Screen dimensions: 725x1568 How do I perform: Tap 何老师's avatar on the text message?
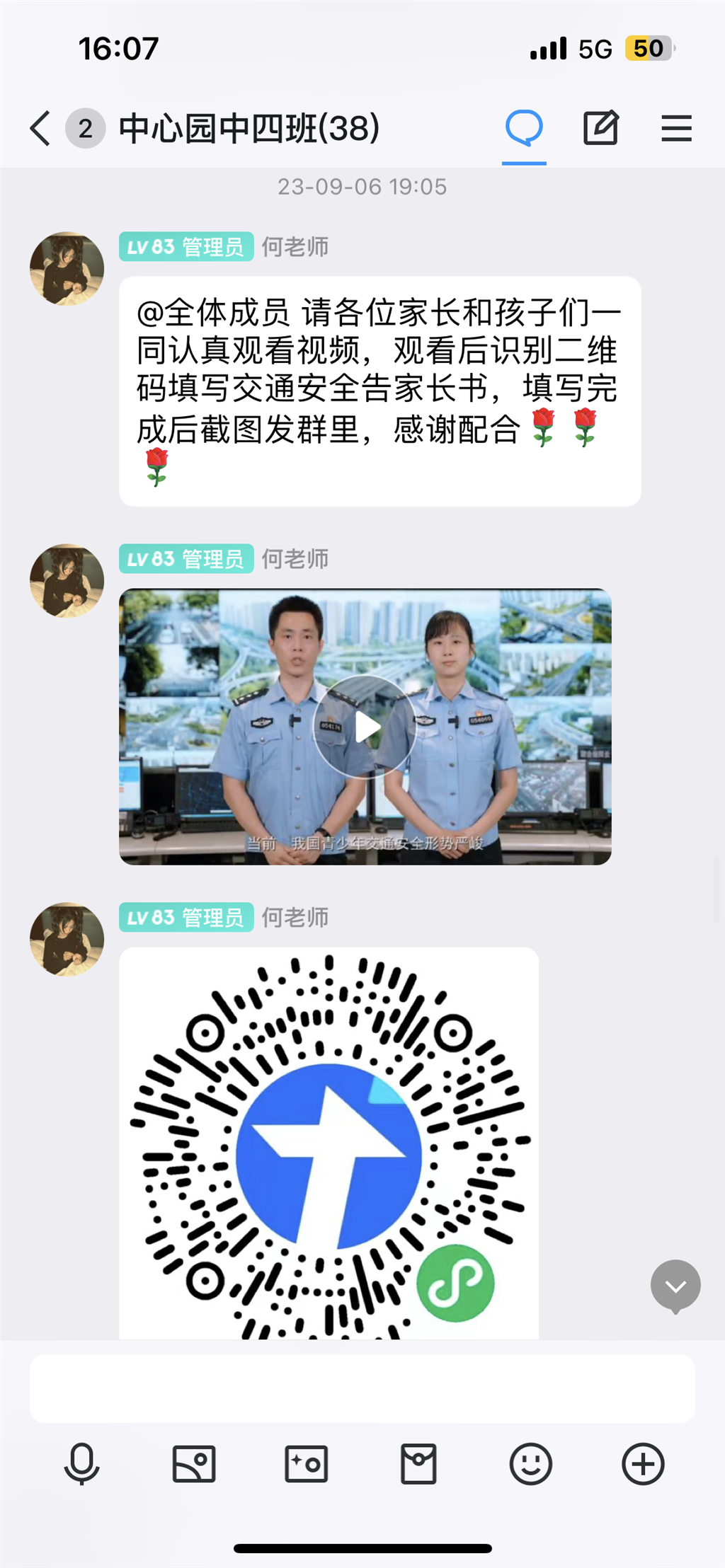point(67,269)
